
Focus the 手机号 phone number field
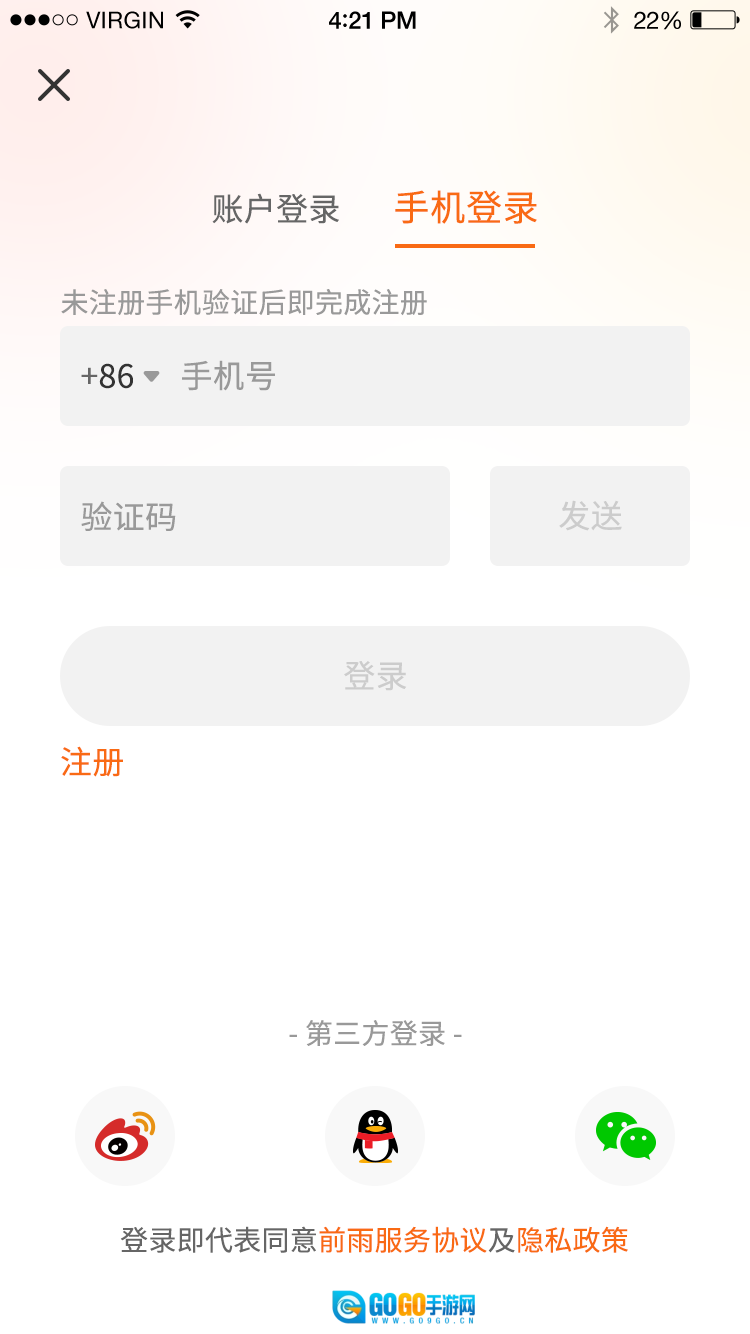pos(430,376)
